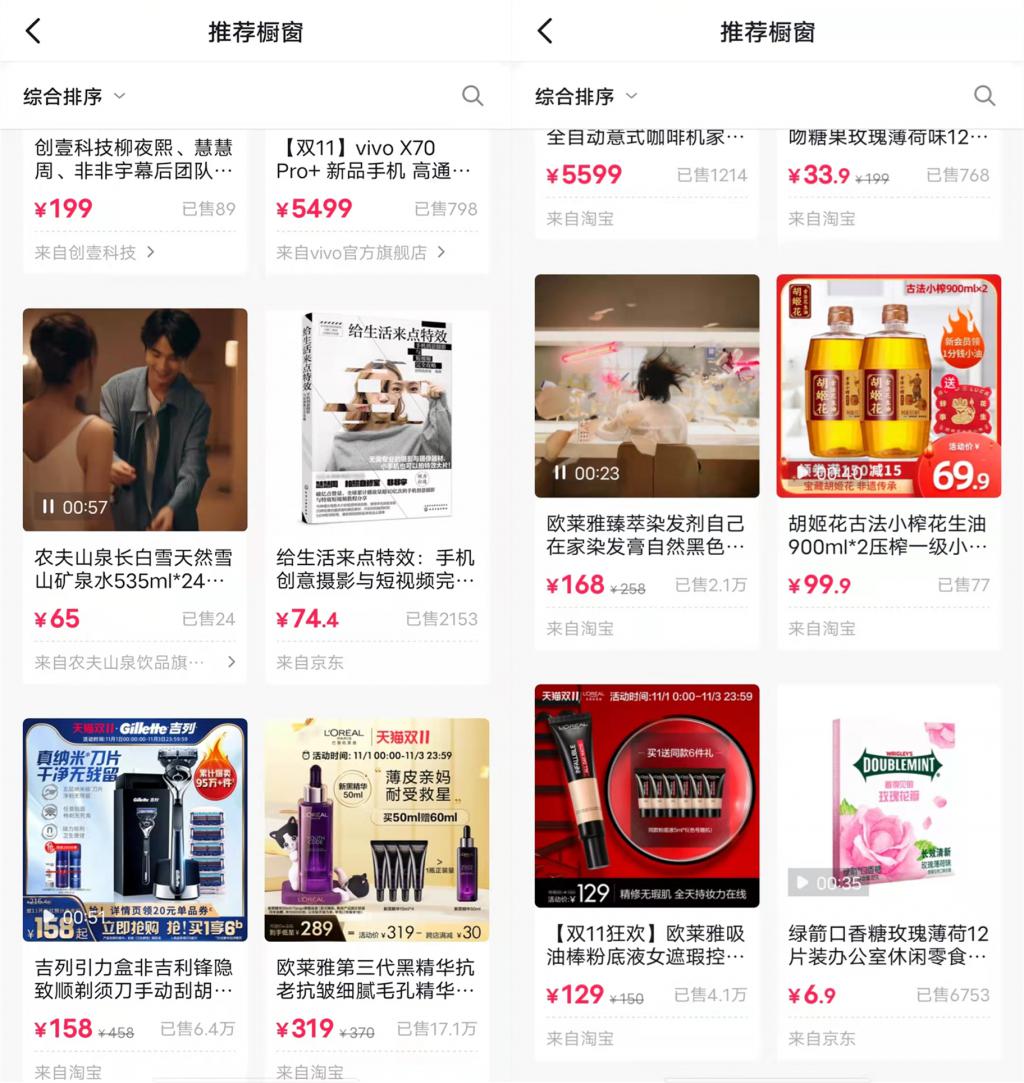Open the 农夫山泉长白雪矿泉水 product card
This screenshot has width=1024, height=1083.
click(x=134, y=569)
